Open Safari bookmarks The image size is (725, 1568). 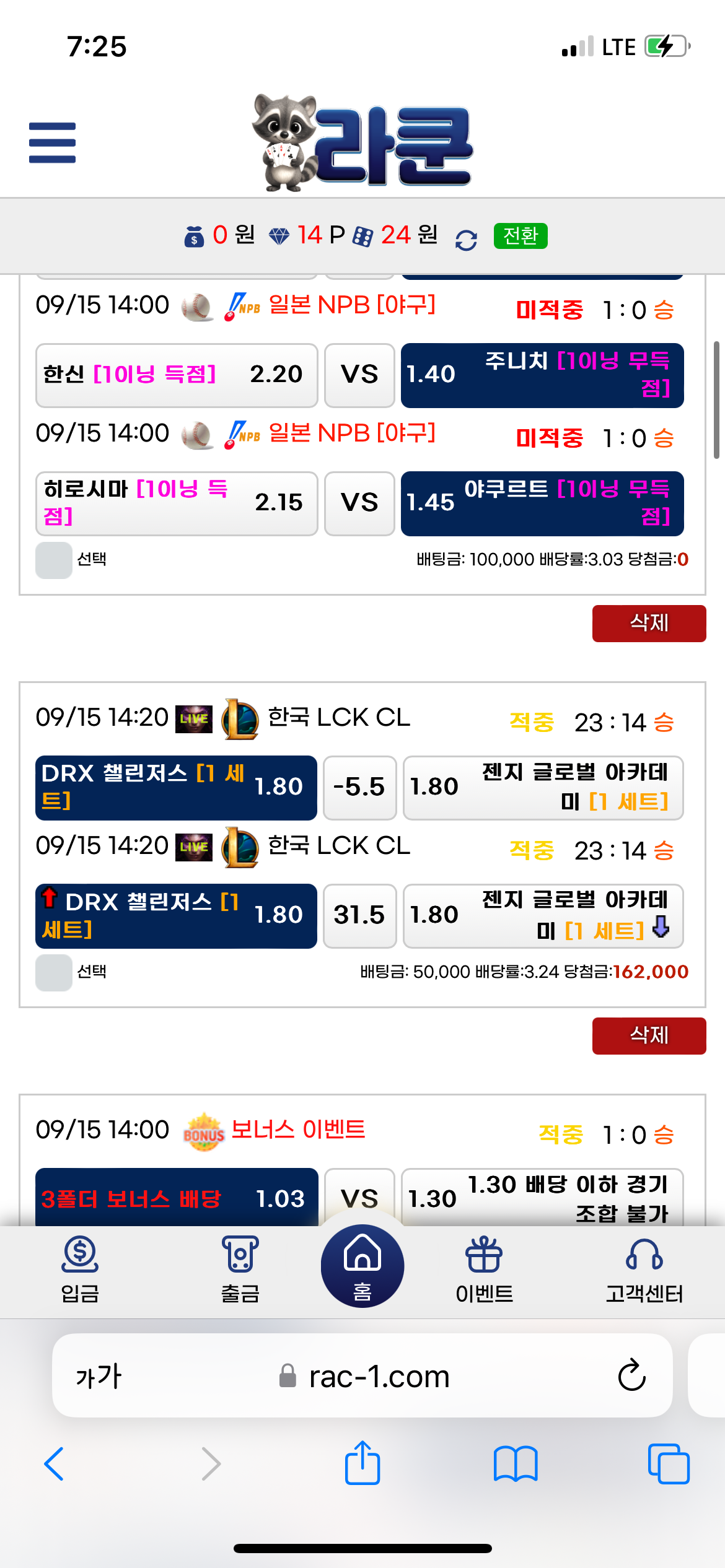(x=516, y=1464)
